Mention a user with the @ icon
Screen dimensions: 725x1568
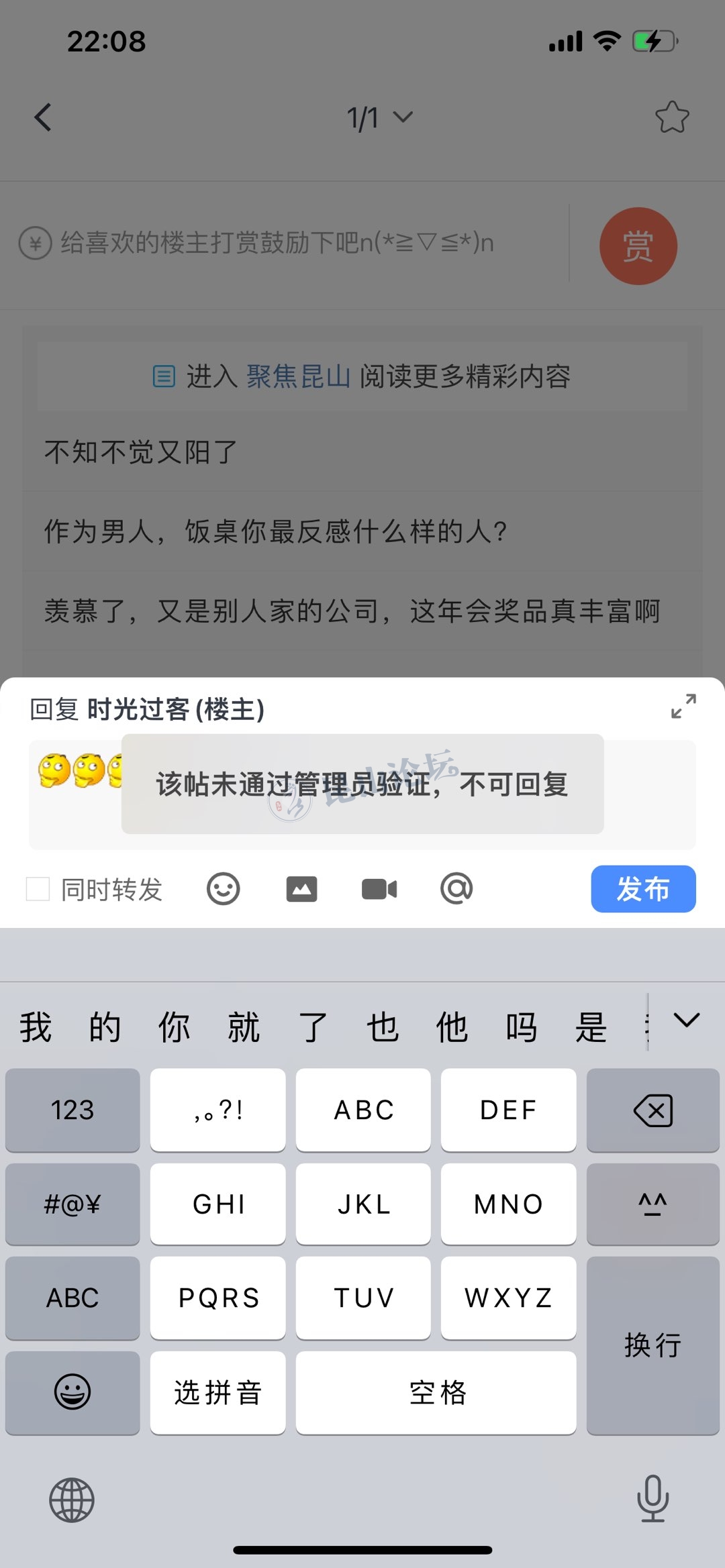point(456,889)
